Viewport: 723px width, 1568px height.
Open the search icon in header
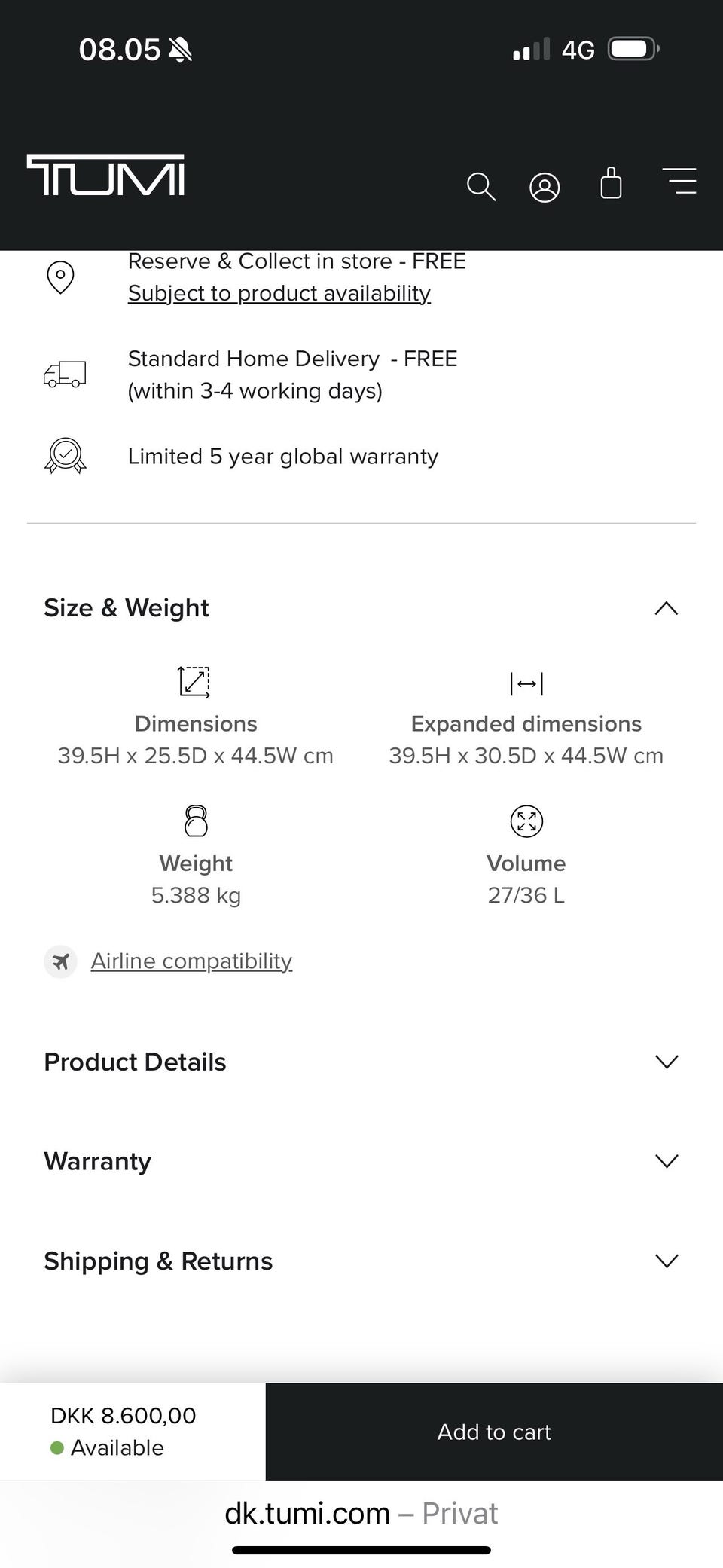[x=480, y=186]
